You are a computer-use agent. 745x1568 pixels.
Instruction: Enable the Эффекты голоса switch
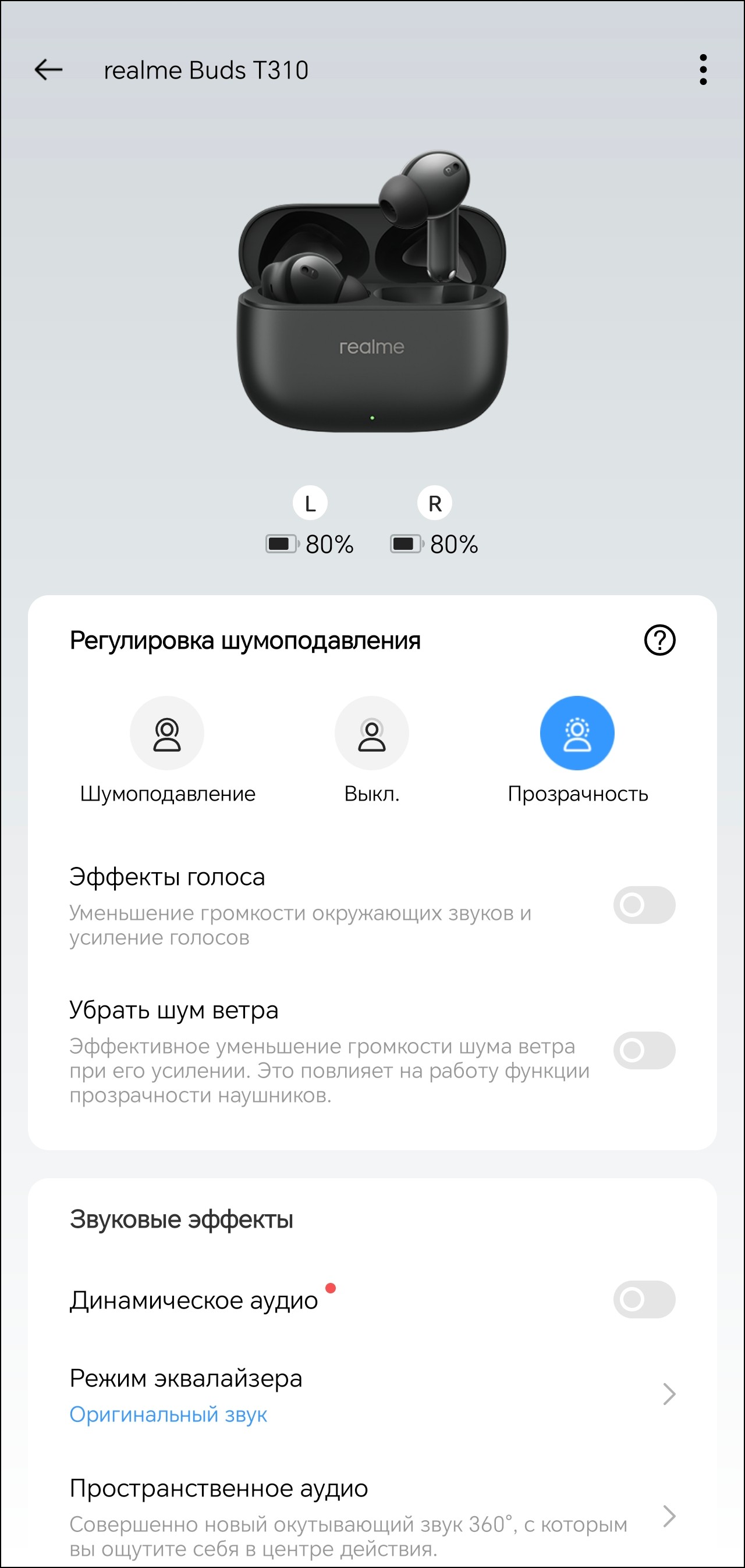tap(644, 905)
